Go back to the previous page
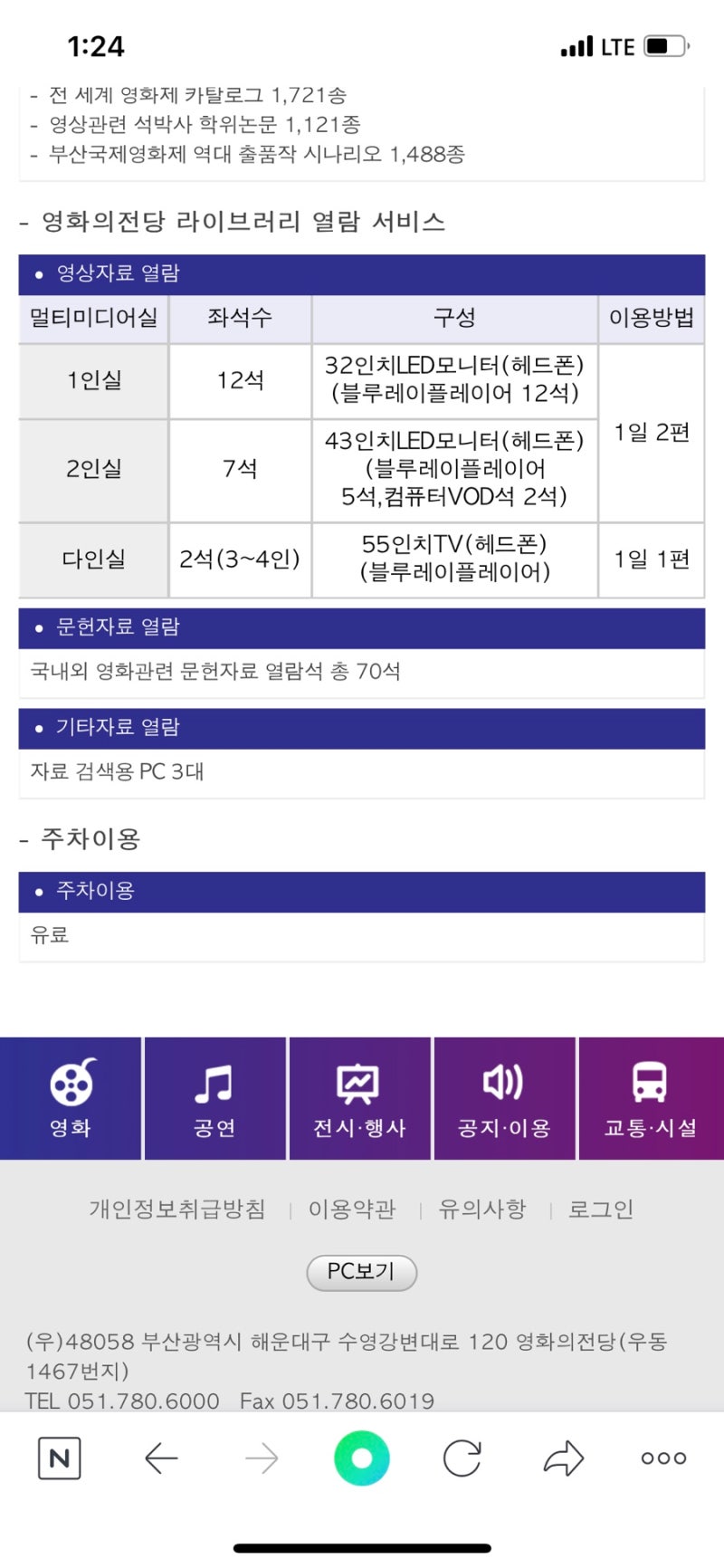Viewport: 724px width, 1568px height. click(161, 1458)
